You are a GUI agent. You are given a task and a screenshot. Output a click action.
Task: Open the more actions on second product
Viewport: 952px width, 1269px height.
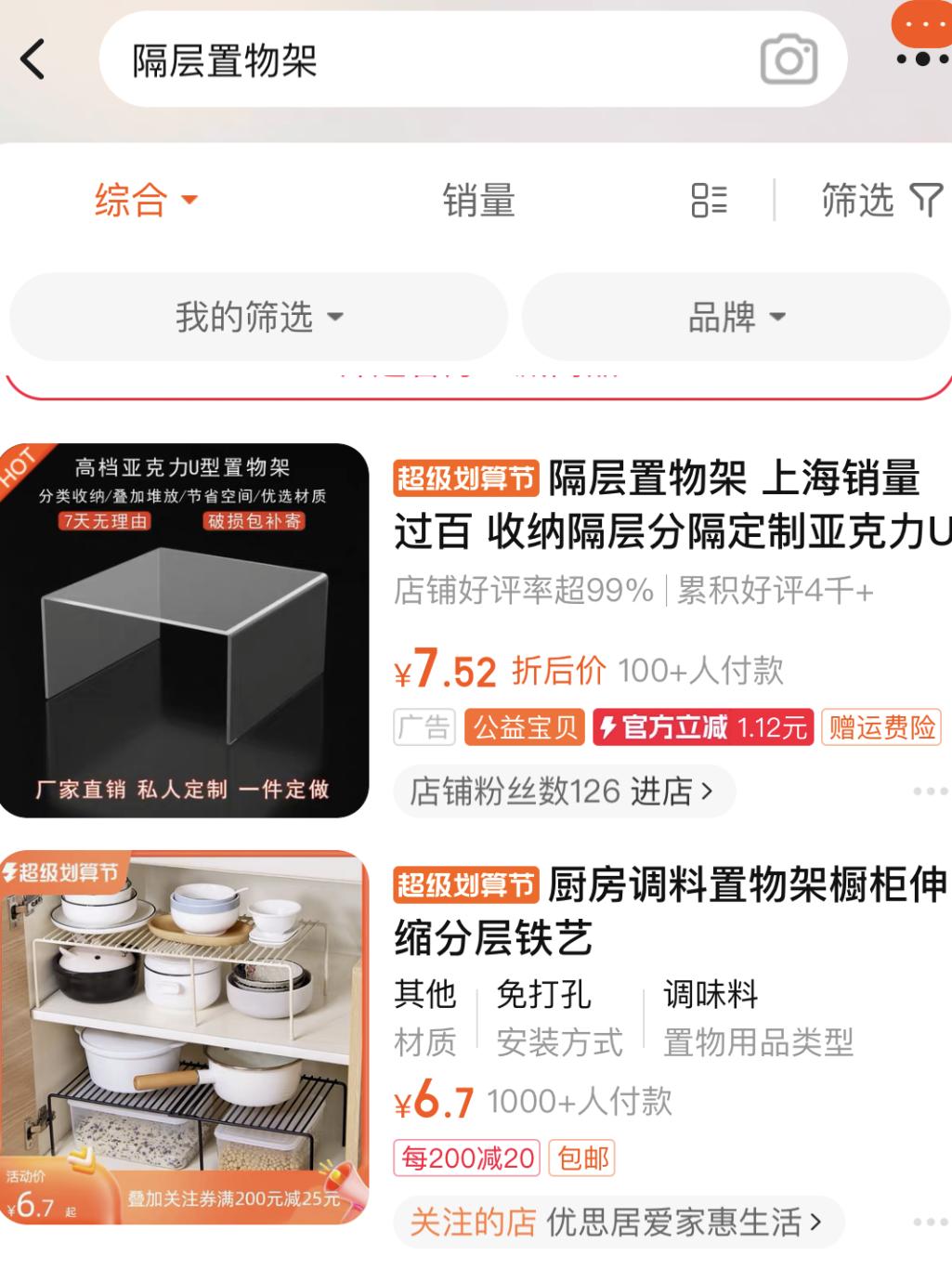[x=932, y=1223]
